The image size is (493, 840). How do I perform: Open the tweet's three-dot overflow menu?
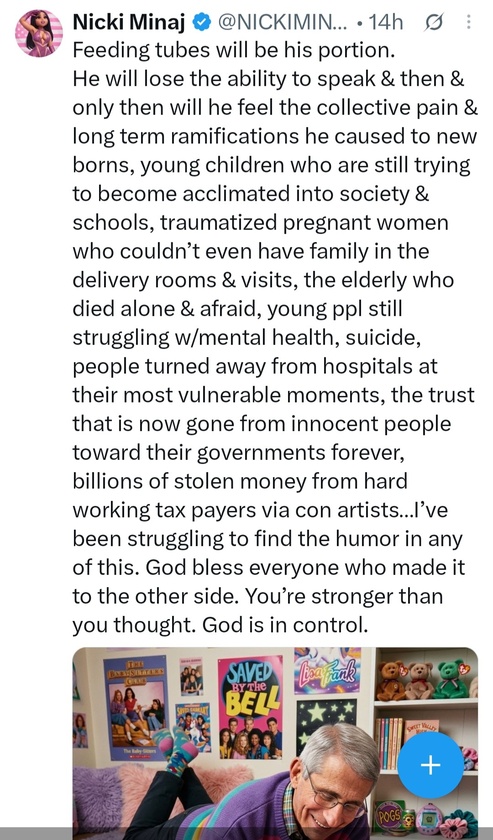(468, 22)
